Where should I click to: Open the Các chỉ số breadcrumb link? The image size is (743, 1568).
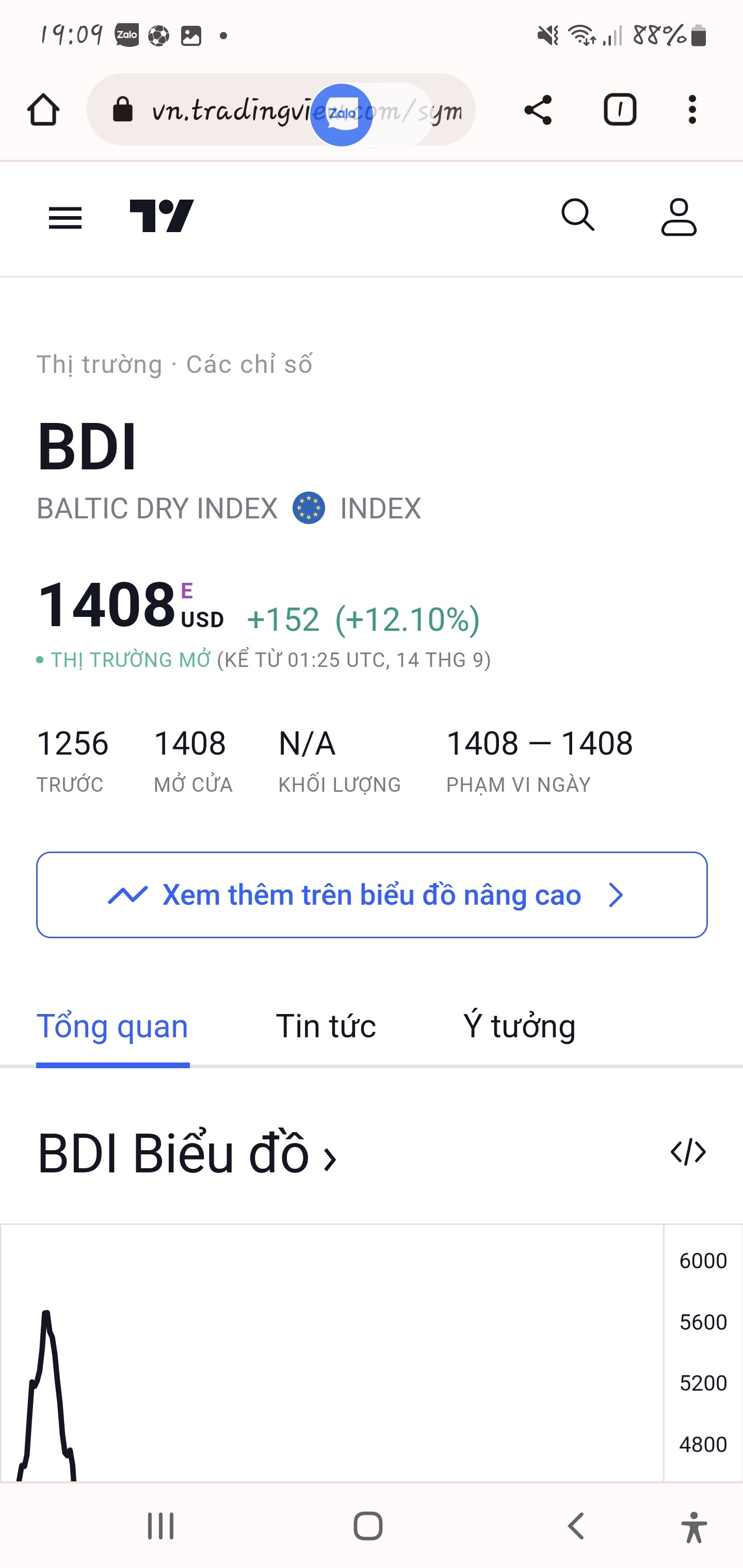(x=249, y=365)
